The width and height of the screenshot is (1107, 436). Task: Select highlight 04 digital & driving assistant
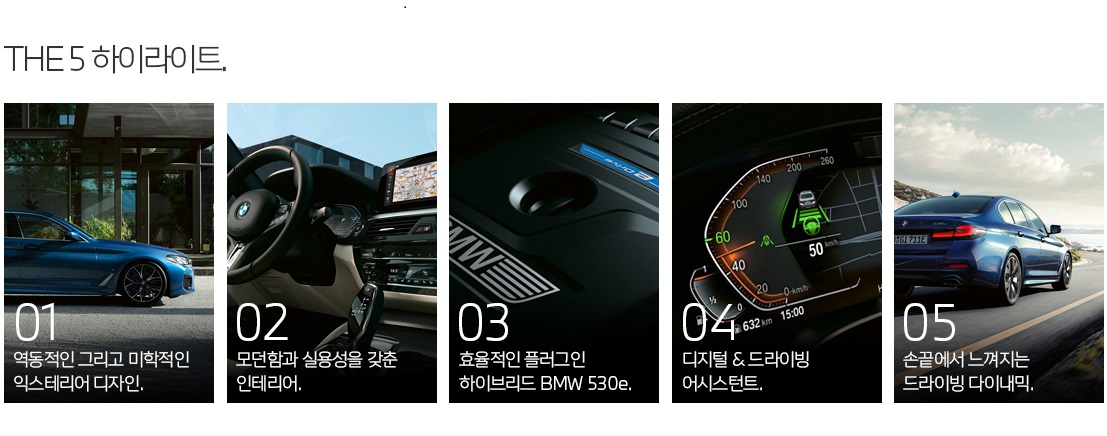click(776, 253)
